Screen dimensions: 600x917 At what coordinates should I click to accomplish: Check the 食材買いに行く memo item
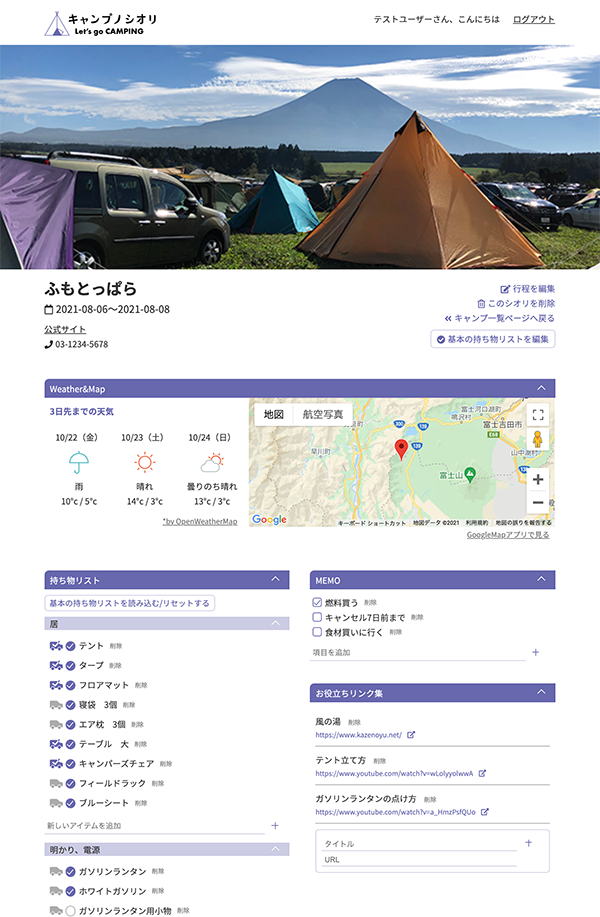(x=317, y=633)
